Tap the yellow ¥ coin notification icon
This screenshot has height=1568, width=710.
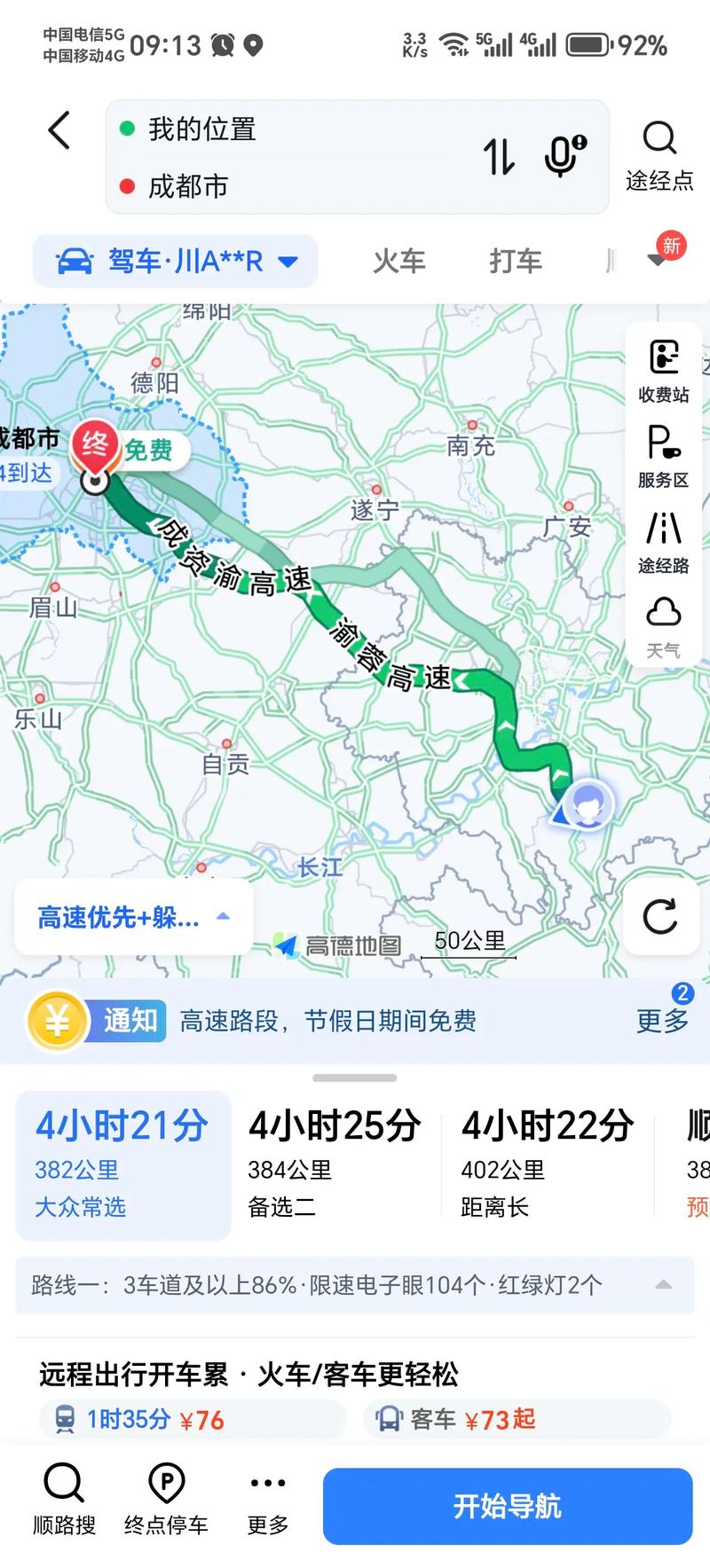57,1021
